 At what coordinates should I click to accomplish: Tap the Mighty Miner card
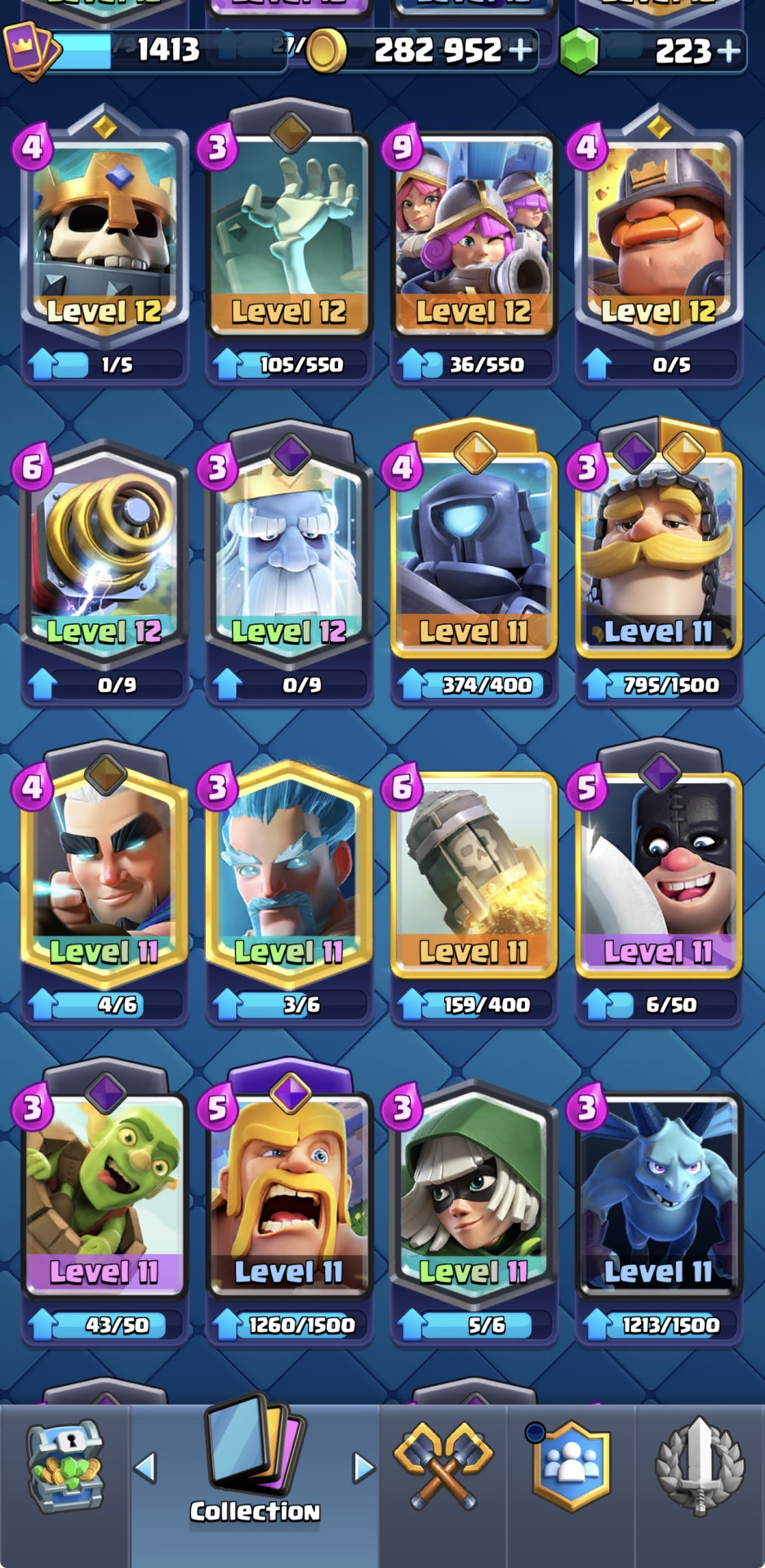pos(659,243)
